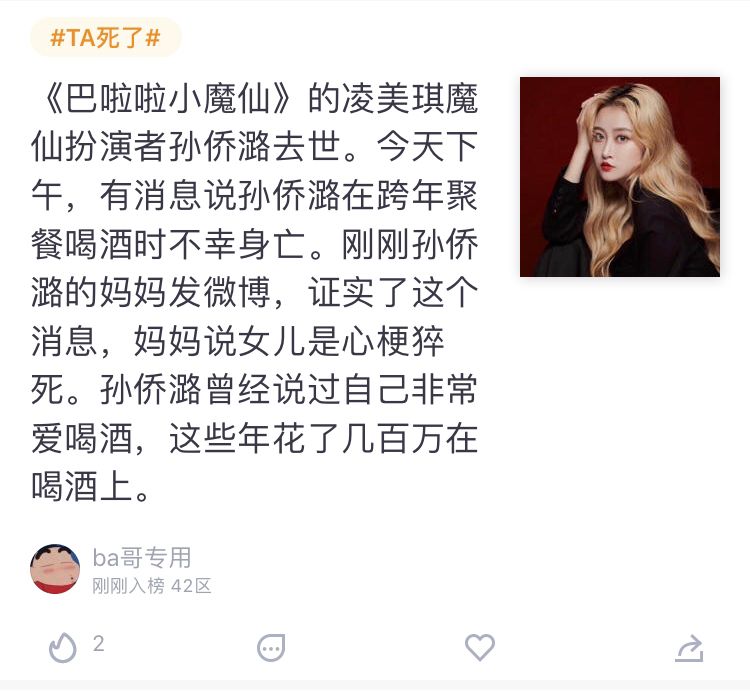Open ba哥专用's profile avatar

click(56, 570)
